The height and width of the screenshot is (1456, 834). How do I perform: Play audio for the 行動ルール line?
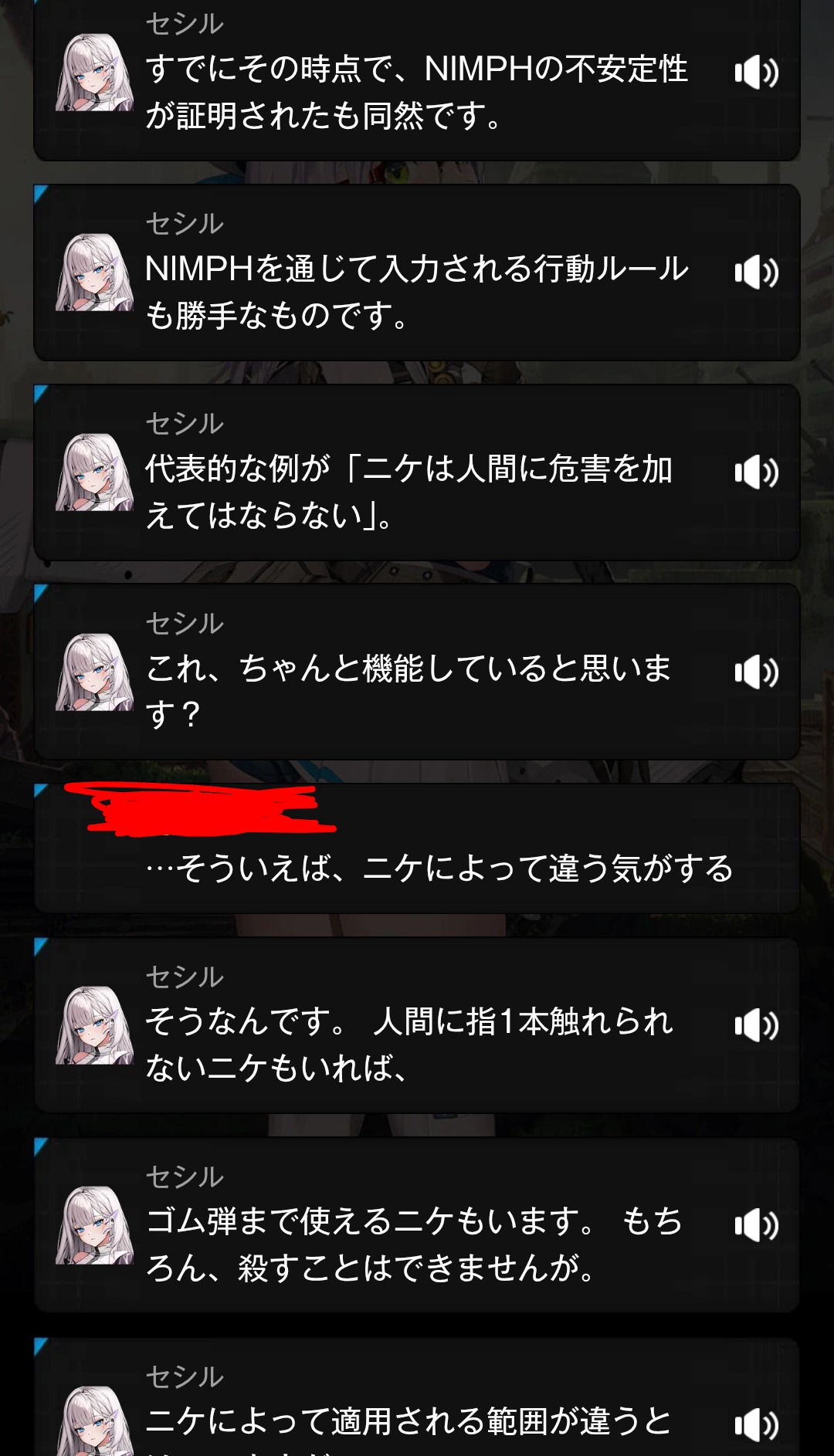tap(756, 273)
